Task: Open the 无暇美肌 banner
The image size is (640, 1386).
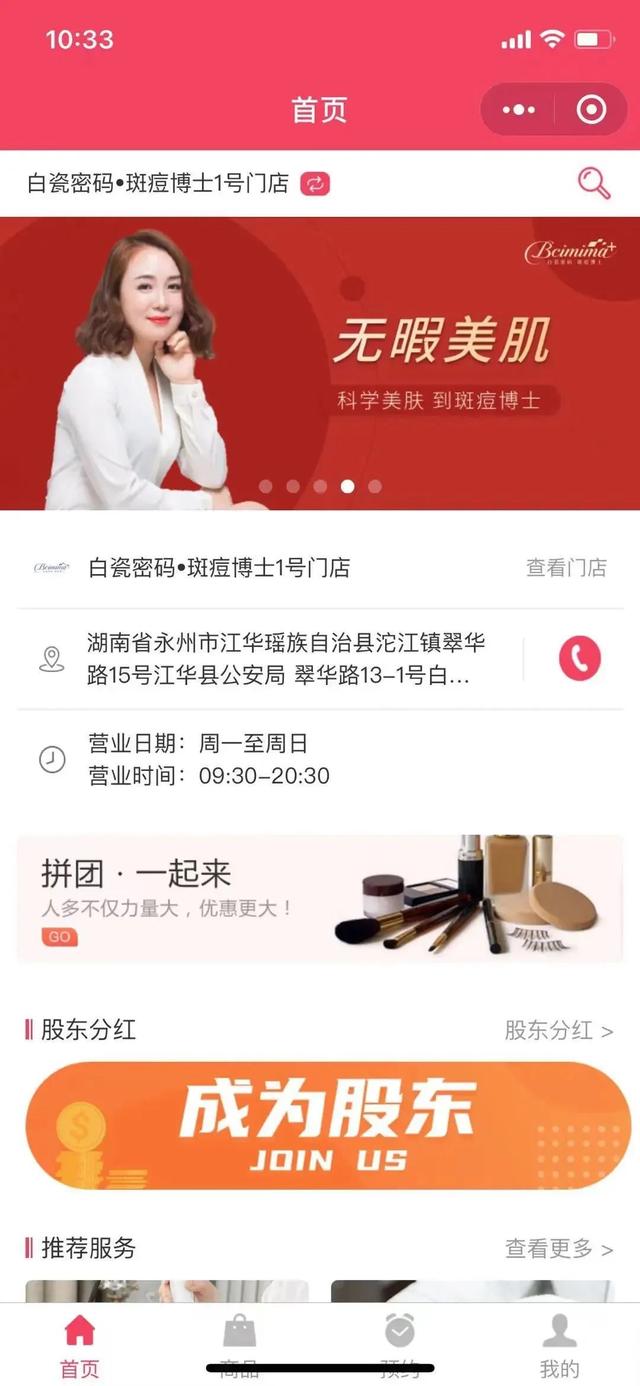Action: point(320,363)
